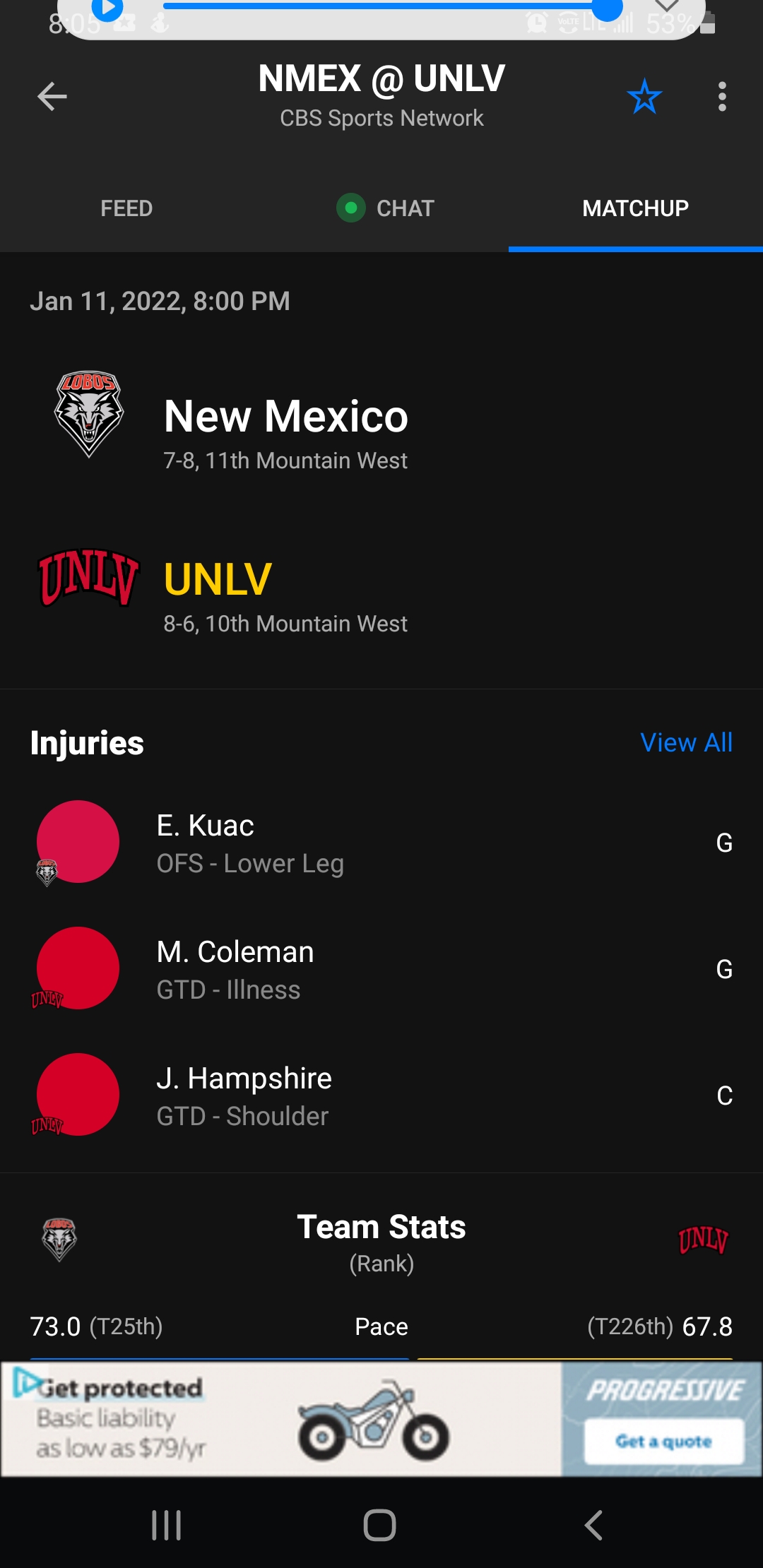Switch to the Feed tab

[x=126, y=208]
